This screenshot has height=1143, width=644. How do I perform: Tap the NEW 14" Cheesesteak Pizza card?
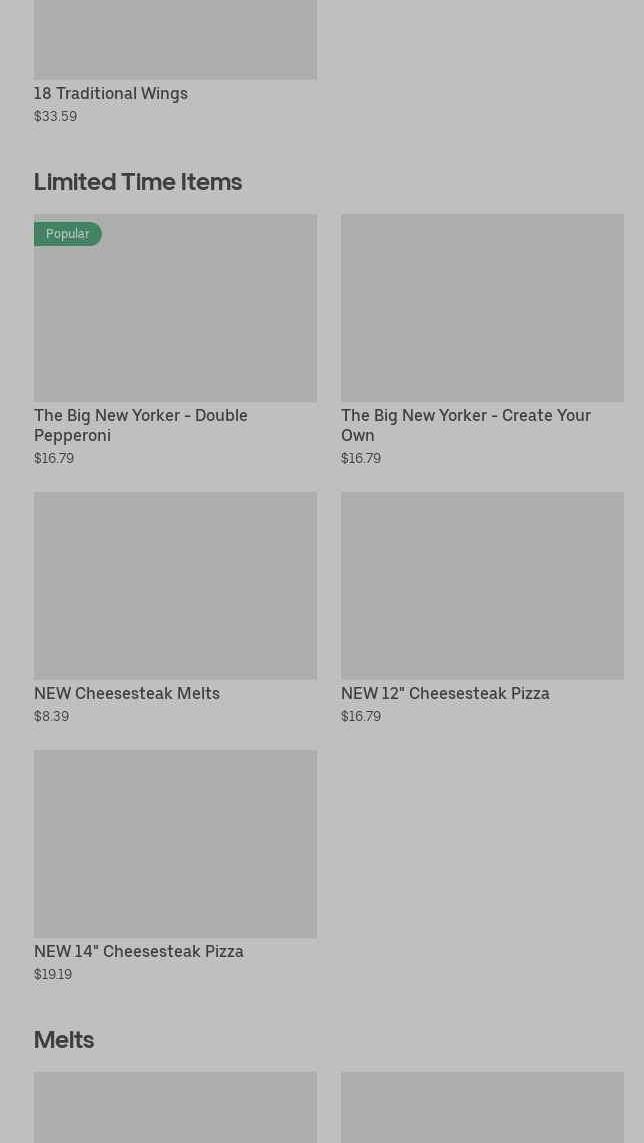pyautogui.click(x=175, y=866)
